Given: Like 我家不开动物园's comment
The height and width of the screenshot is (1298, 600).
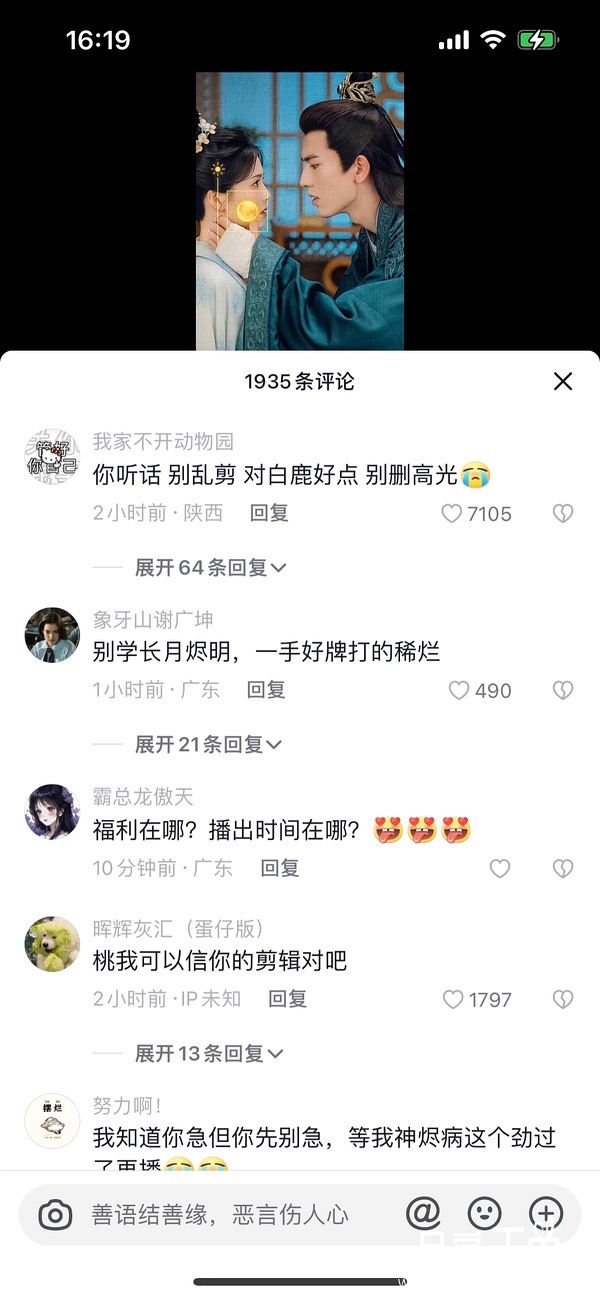Looking at the screenshot, I should coord(453,514).
